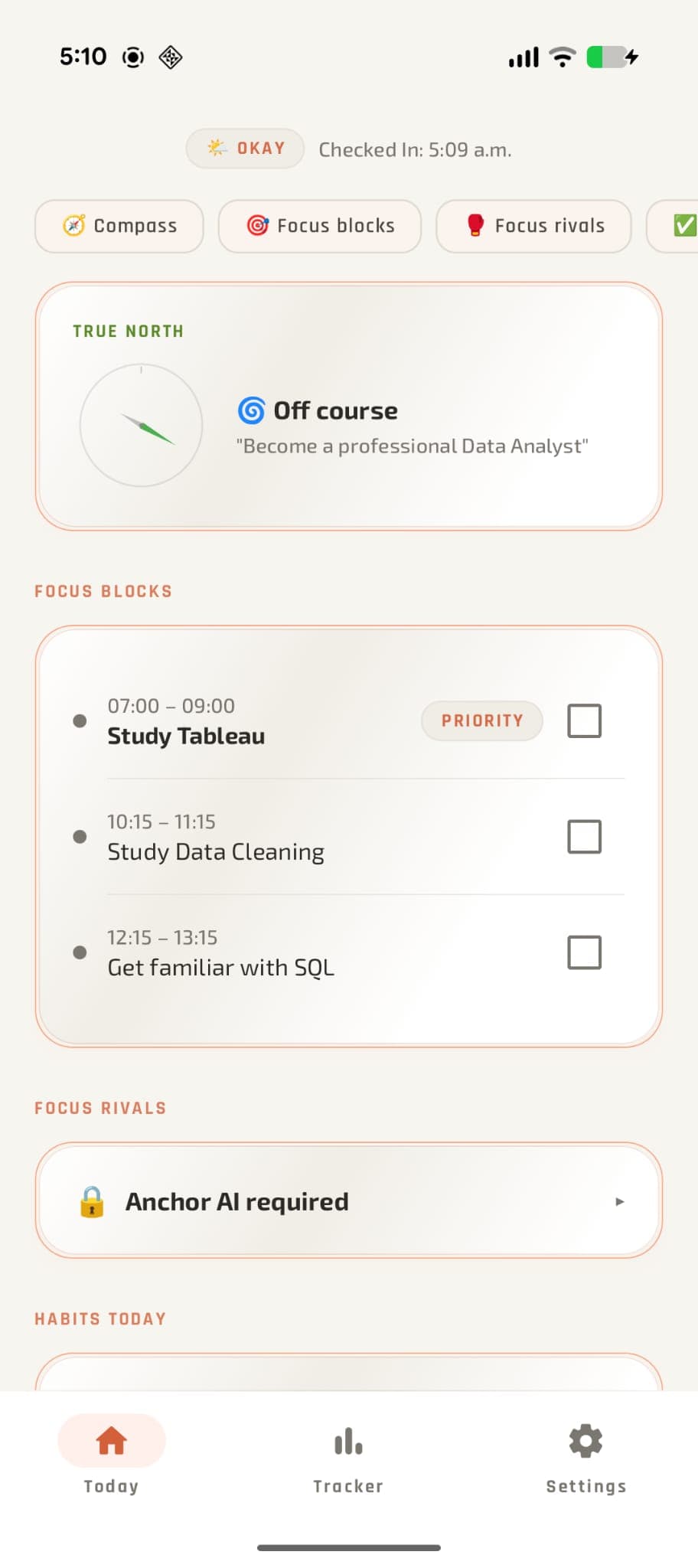Screen dimensions: 698x1568
Task: Jump to the Compass section chip
Action: coord(119,226)
